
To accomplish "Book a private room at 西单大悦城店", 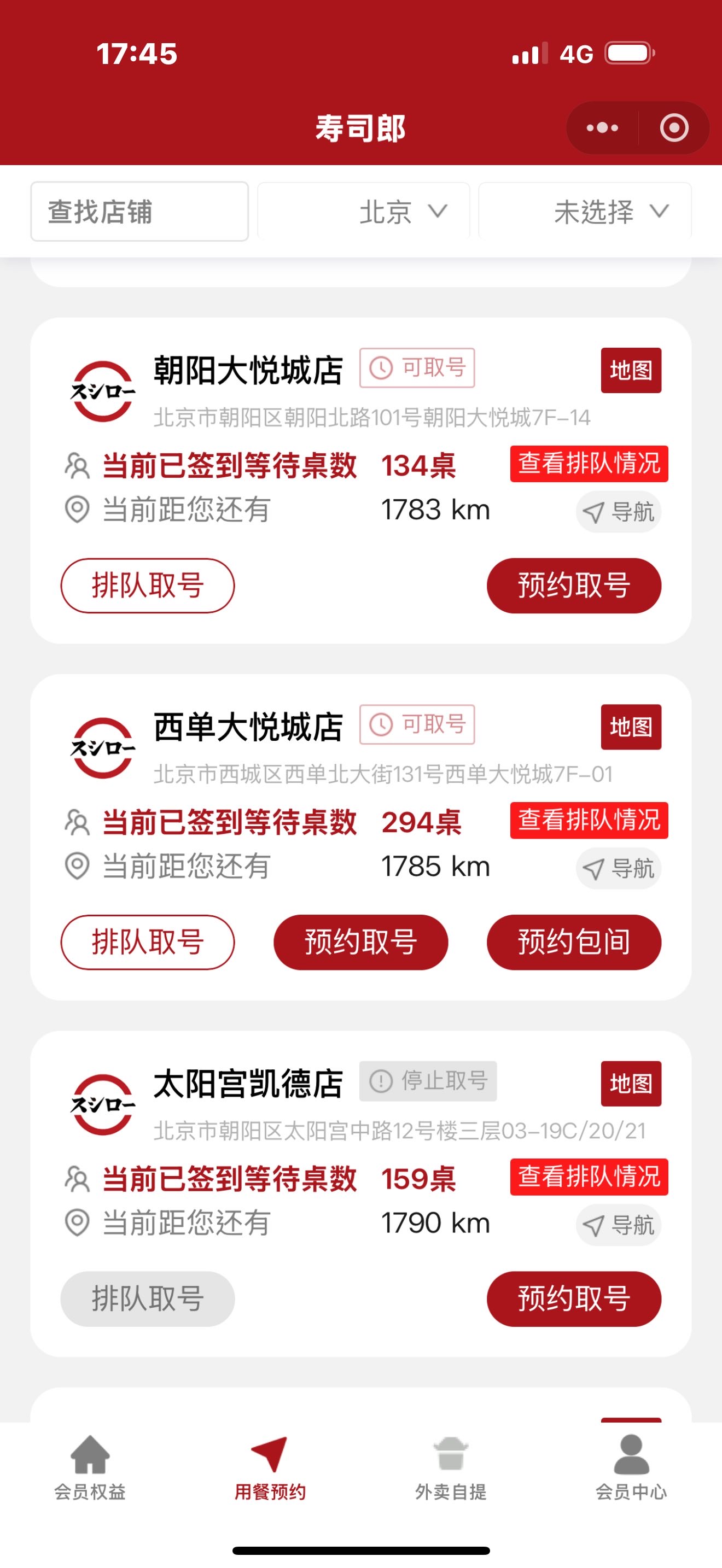I will (573, 942).
